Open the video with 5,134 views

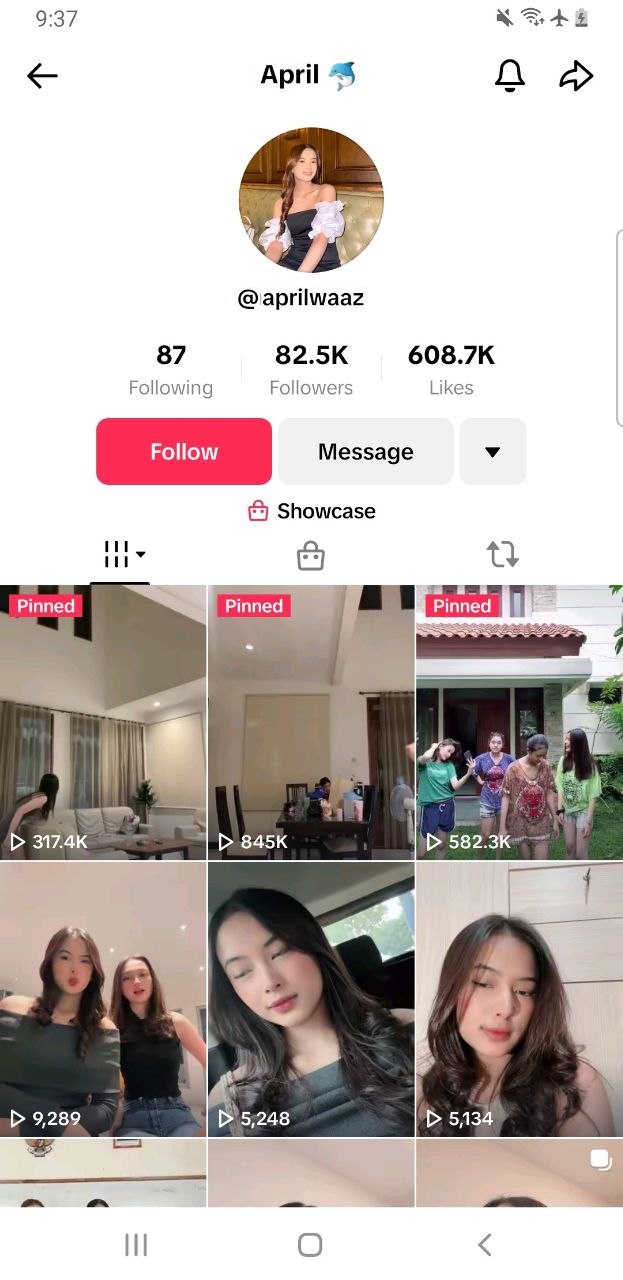(520, 1000)
